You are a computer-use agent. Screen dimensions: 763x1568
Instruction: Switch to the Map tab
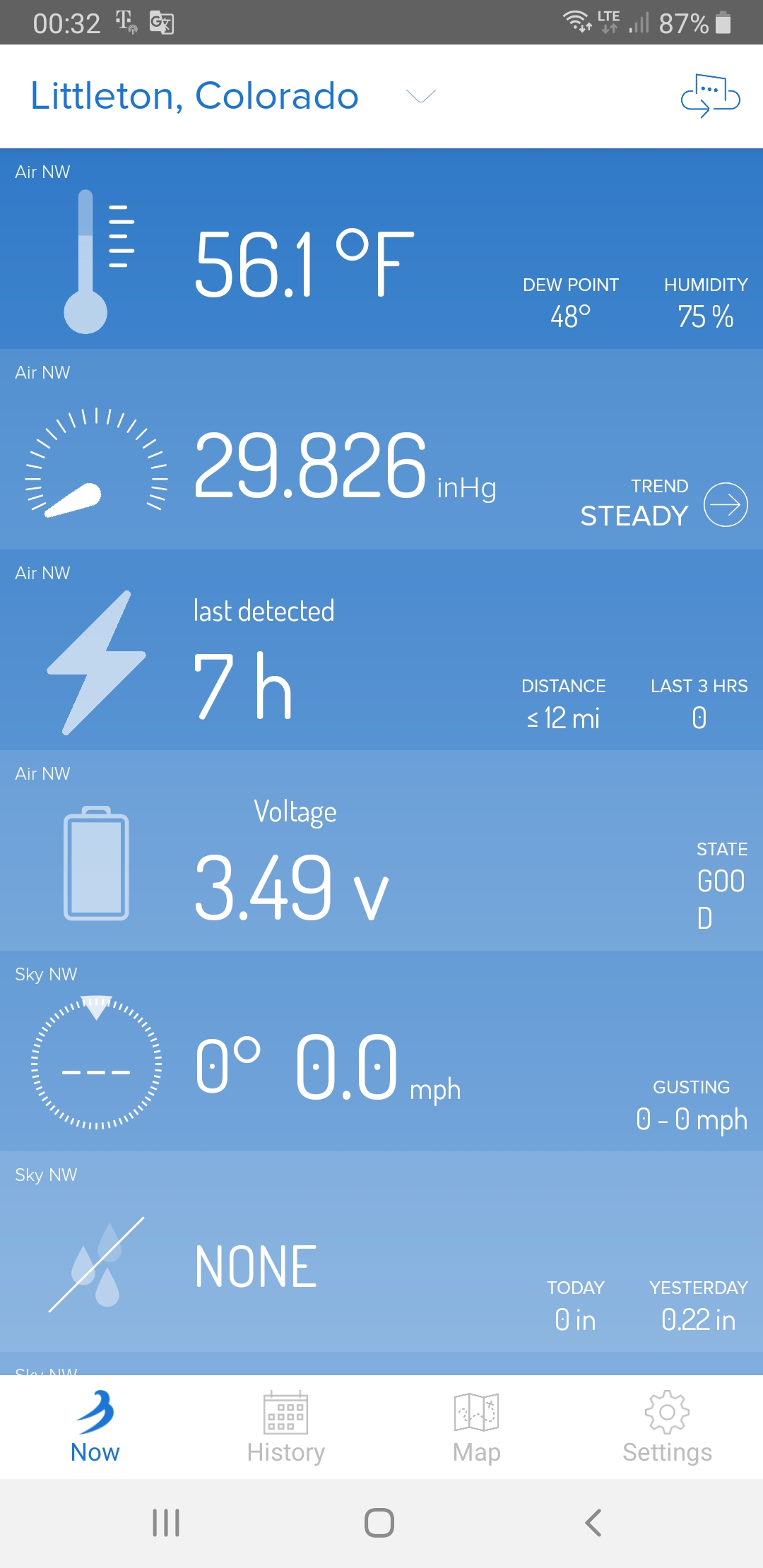coord(477,1427)
